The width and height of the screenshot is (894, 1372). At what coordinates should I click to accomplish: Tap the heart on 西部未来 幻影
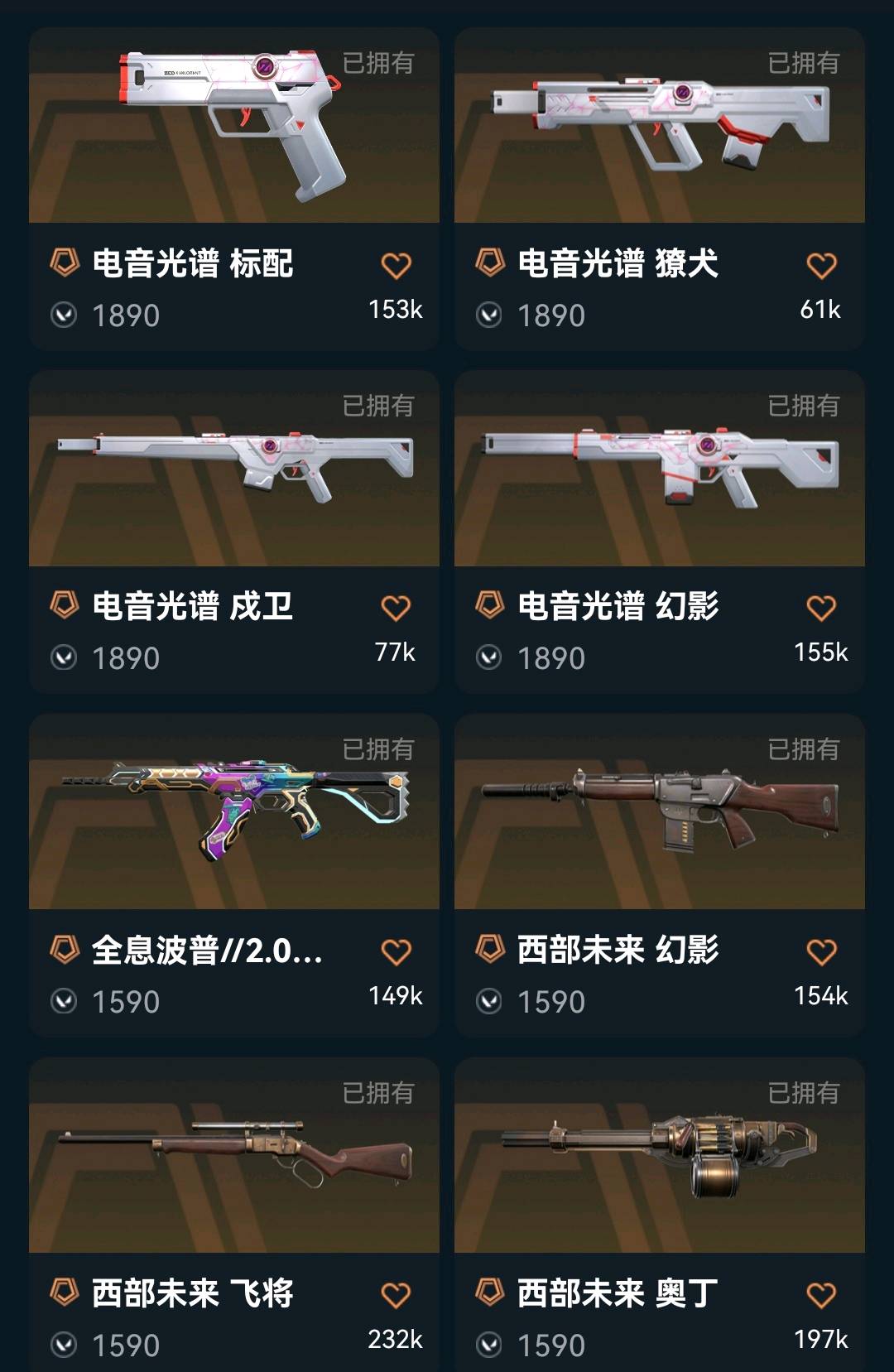pos(821,952)
